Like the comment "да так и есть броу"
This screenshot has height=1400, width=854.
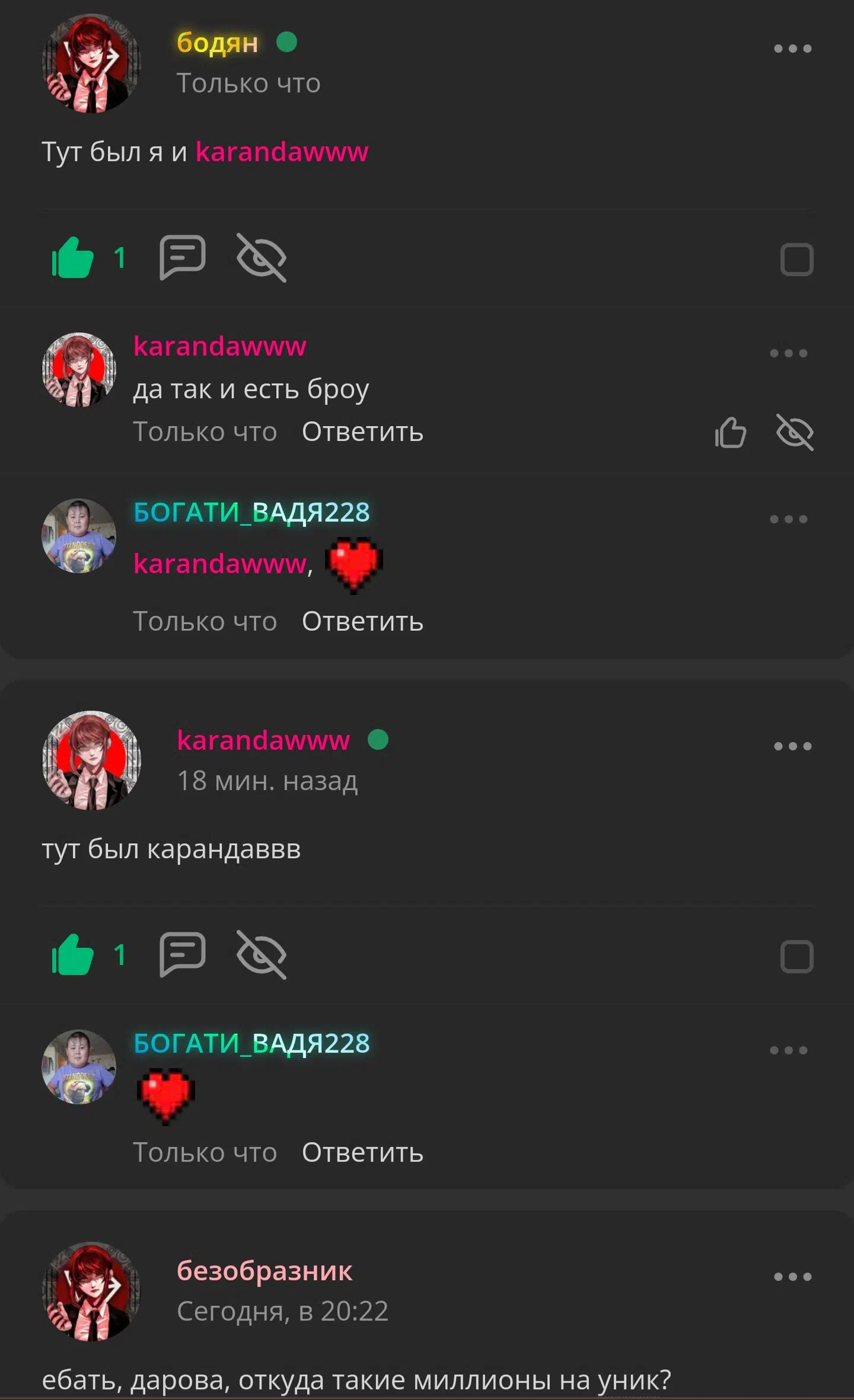click(x=730, y=432)
